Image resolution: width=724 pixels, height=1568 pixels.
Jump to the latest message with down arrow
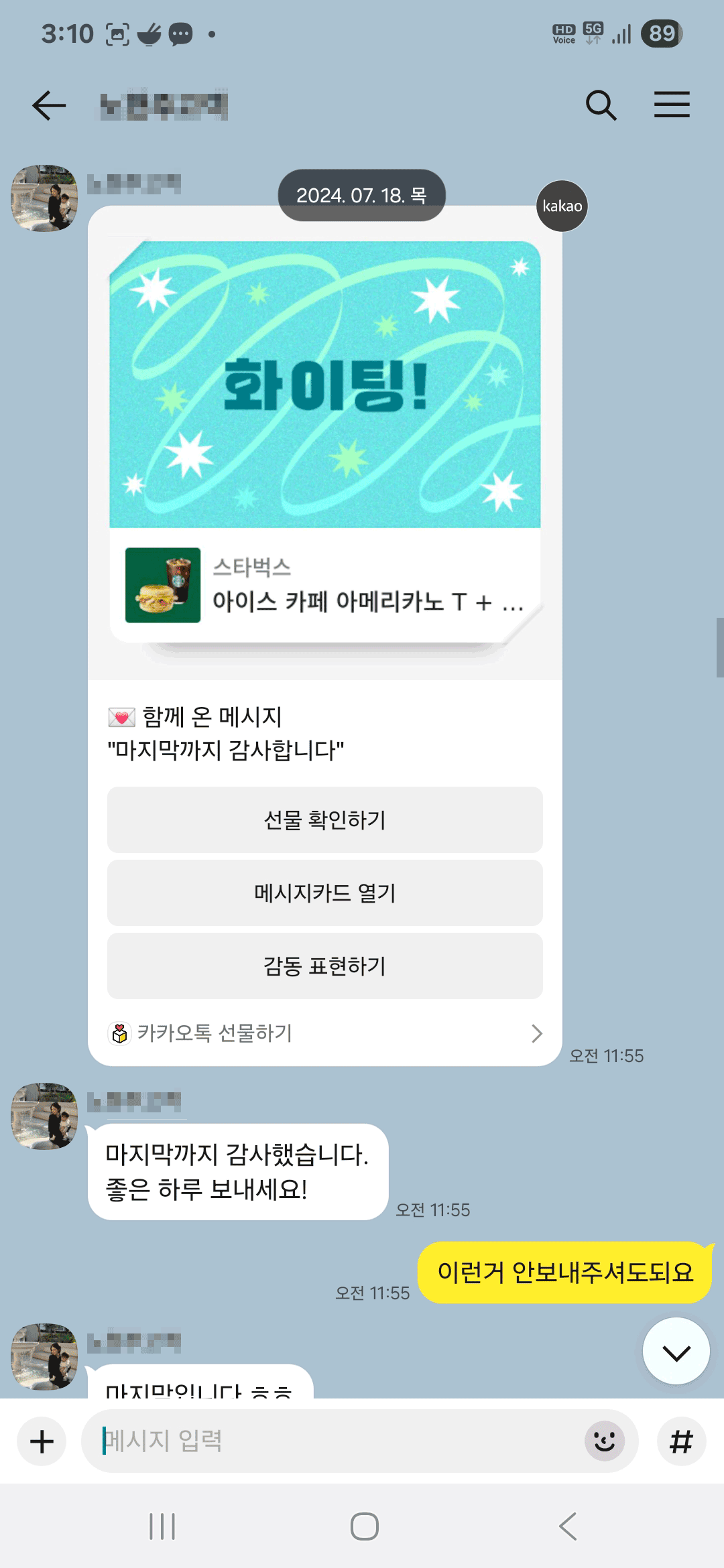(x=676, y=1351)
